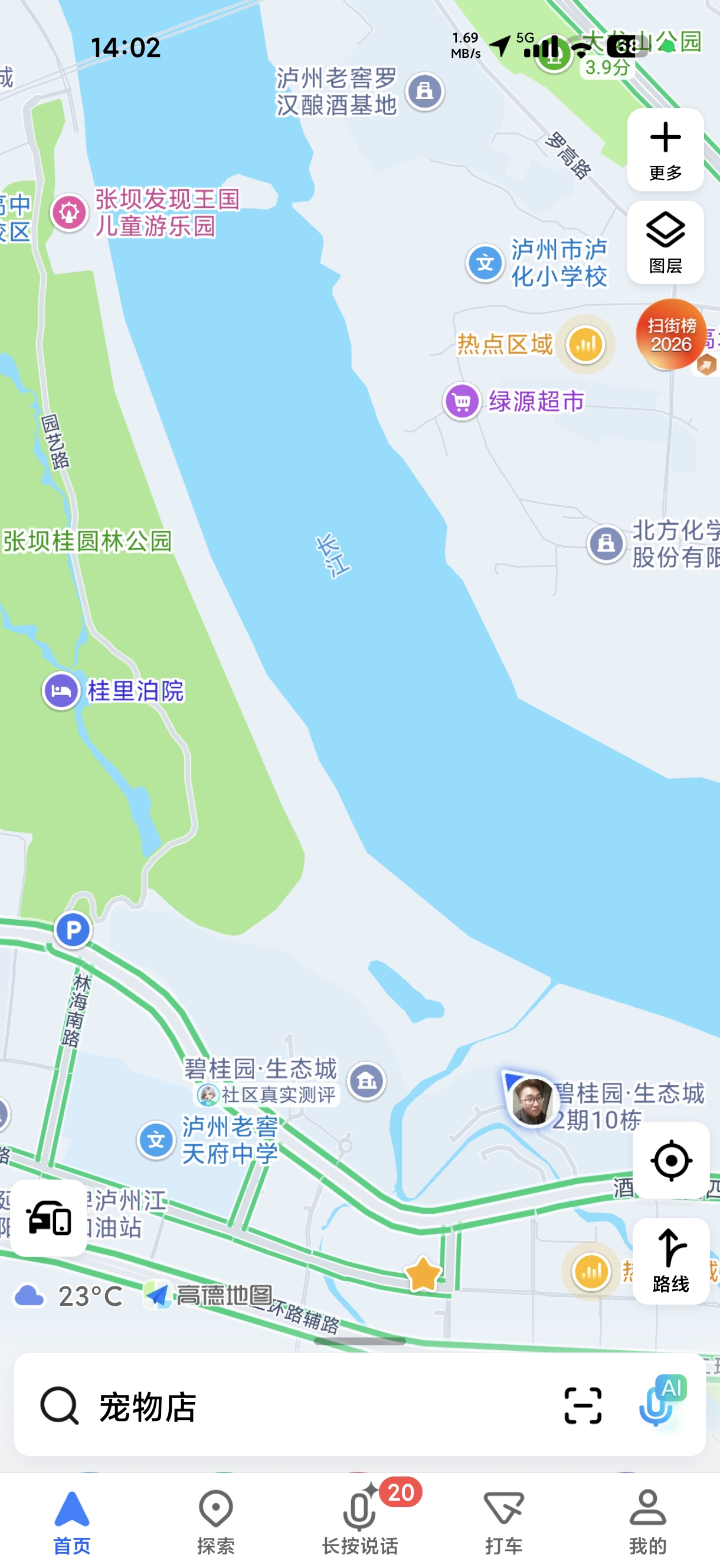
Task: Switch to the 探索 tab
Action: [x=215, y=1520]
